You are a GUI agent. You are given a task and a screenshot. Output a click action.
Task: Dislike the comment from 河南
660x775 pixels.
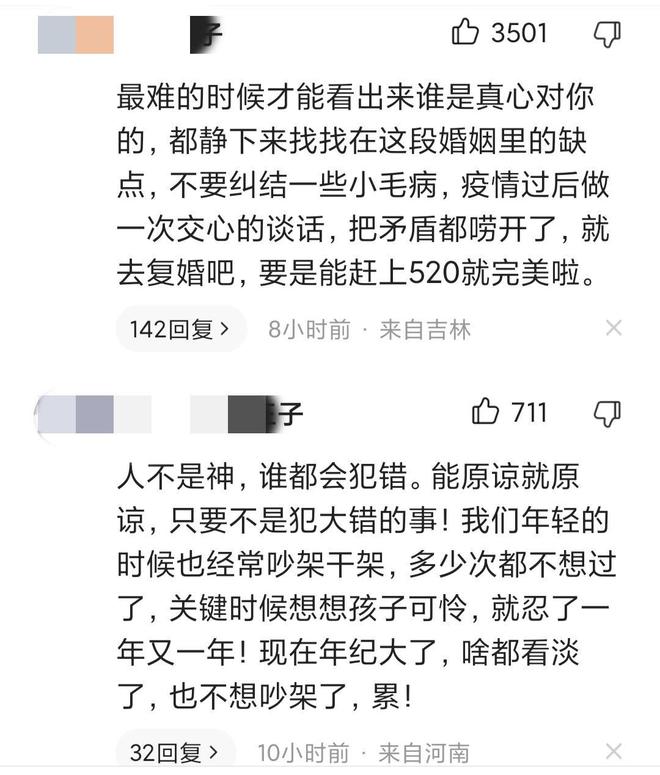point(607,412)
